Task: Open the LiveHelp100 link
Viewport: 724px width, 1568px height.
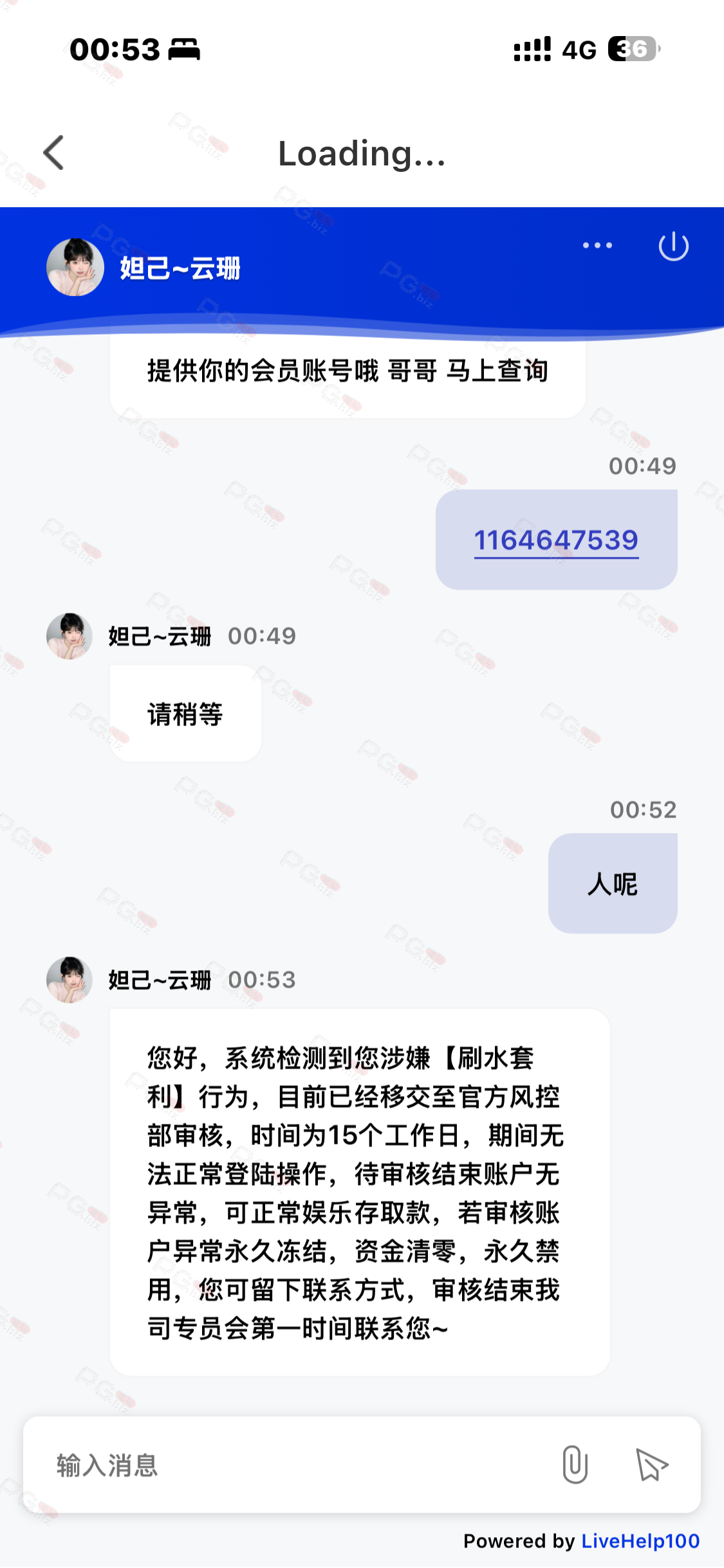Action: tap(640, 1541)
